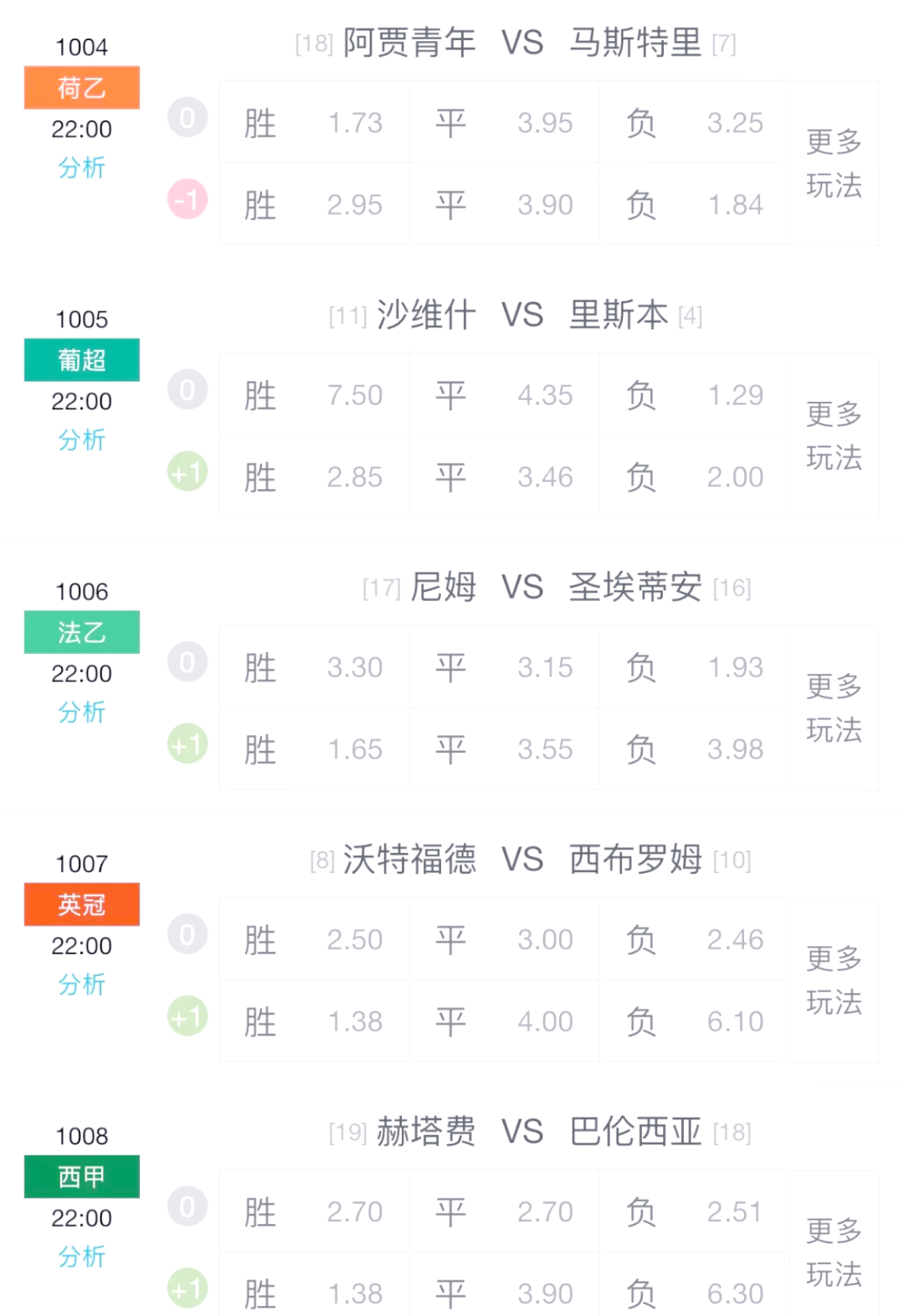Open 分析 for match 1007
The image size is (904, 1316).
(x=81, y=985)
